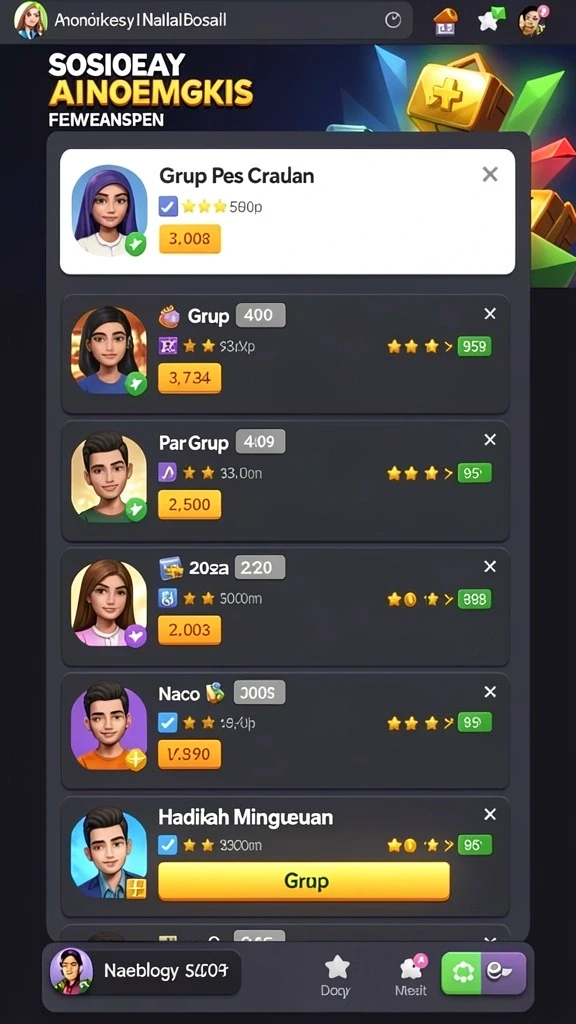Open the profile avatar at top right

point(532,20)
